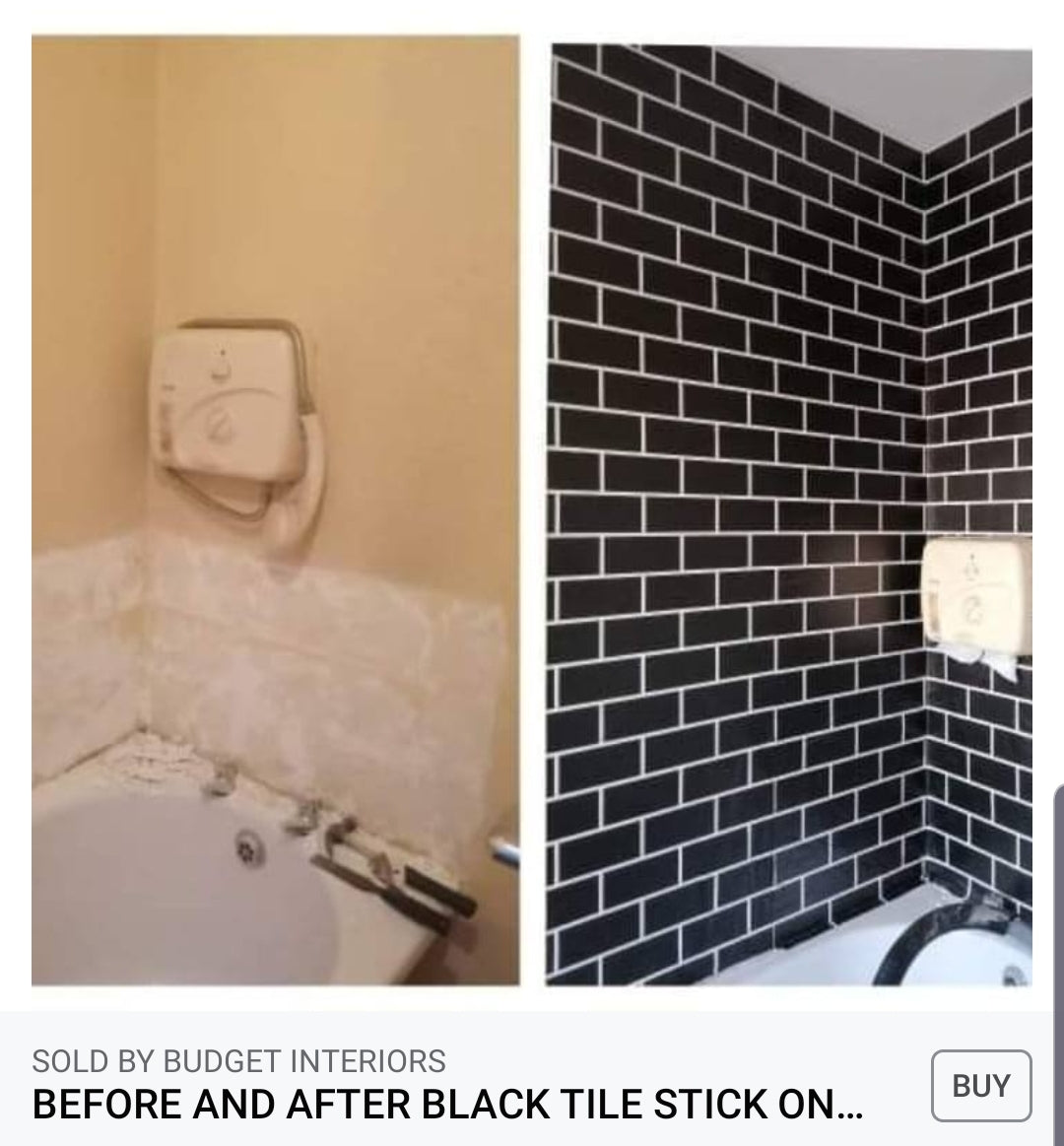The image size is (1064, 1146).
Task: Tap the BUY button
Action: tap(980, 1085)
